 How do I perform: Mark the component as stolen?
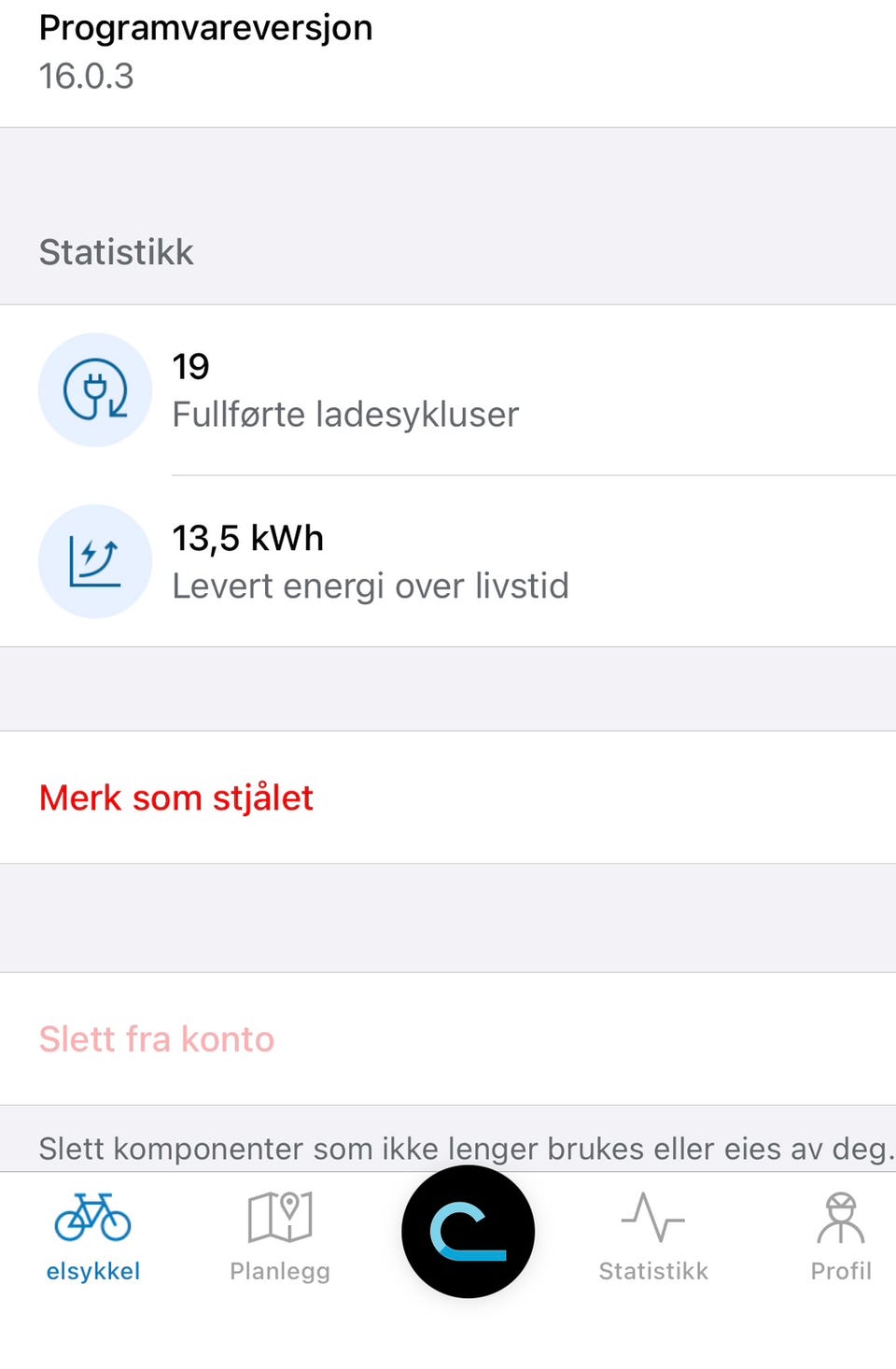click(x=176, y=797)
